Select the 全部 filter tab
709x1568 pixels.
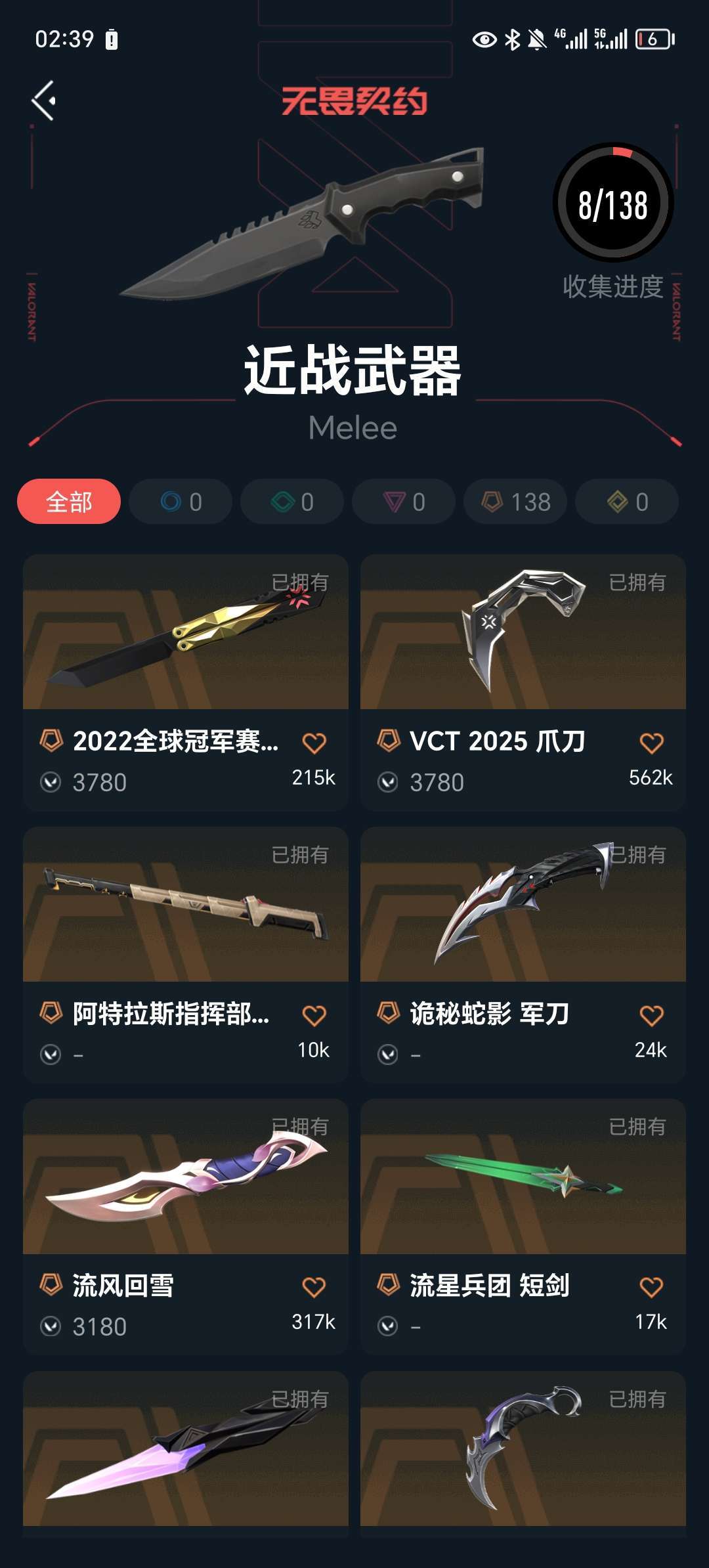[x=68, y=502]
